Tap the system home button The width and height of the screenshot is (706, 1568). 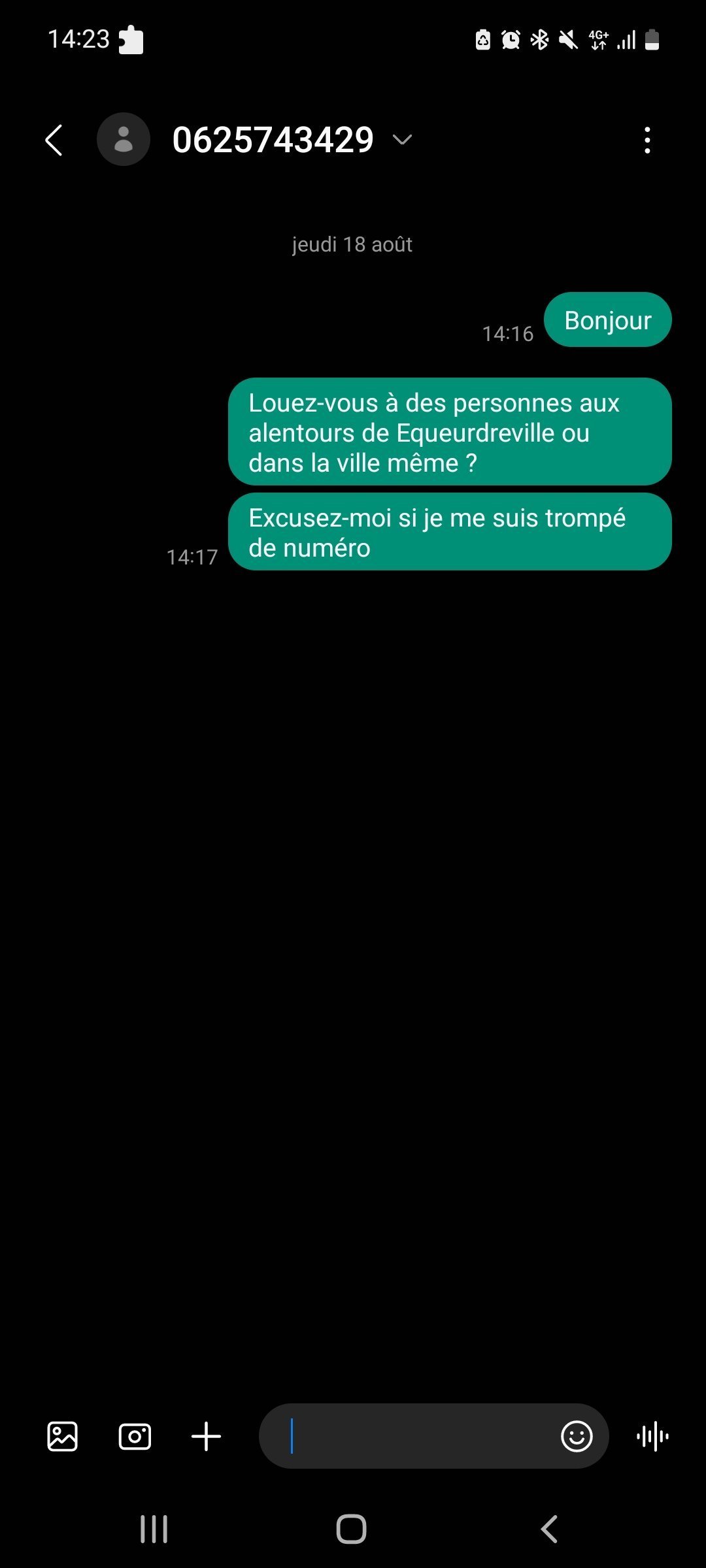pos(352,1529)
